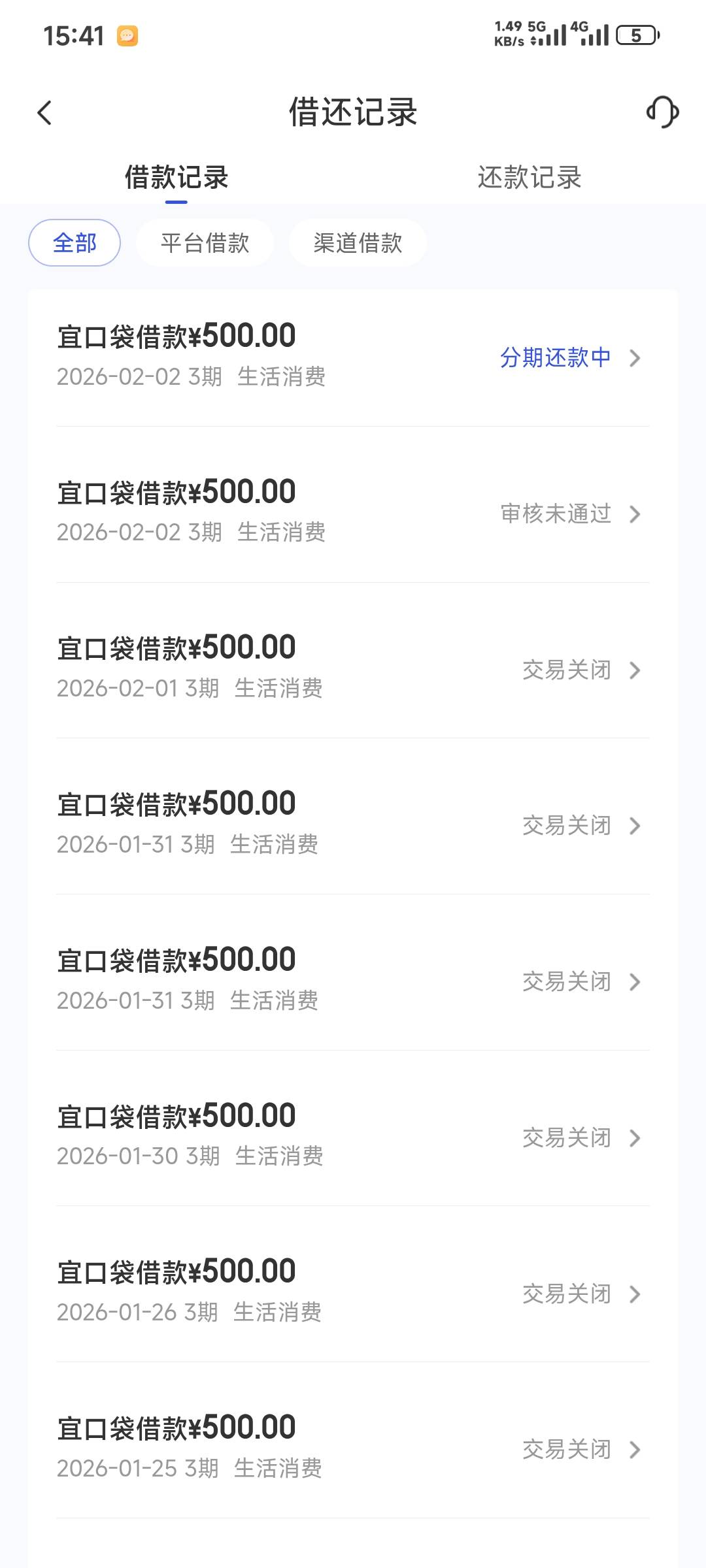
Task: Open the loan marked 审核未通过
Action: 353,513
